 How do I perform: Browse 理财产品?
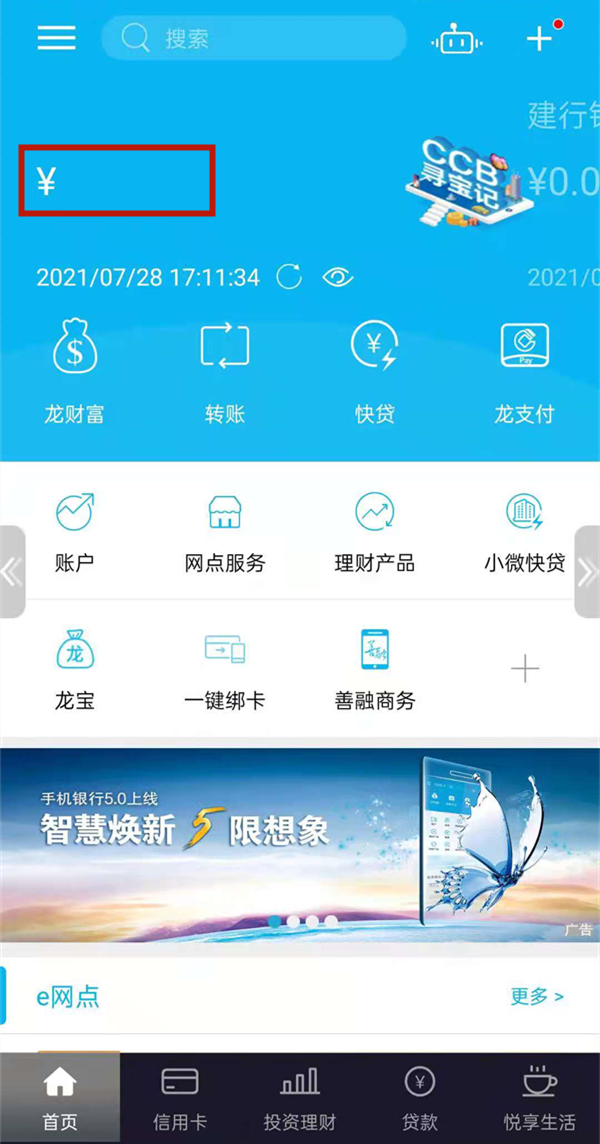point(375,533)
